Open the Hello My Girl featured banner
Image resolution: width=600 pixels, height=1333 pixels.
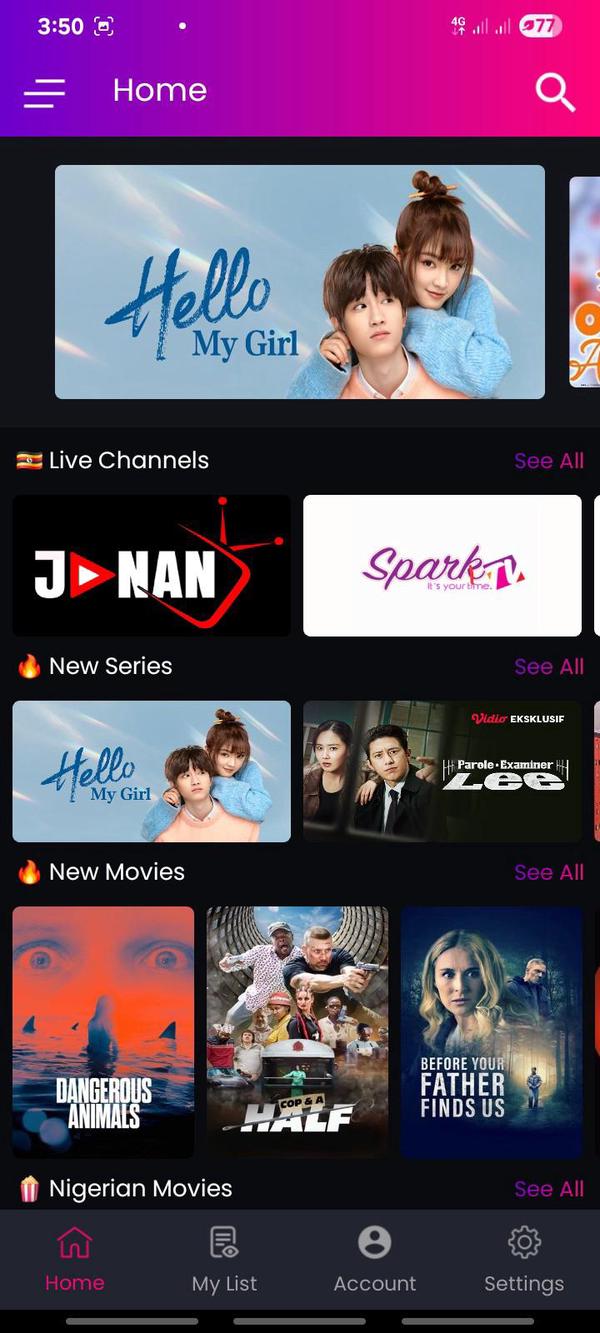300,282
